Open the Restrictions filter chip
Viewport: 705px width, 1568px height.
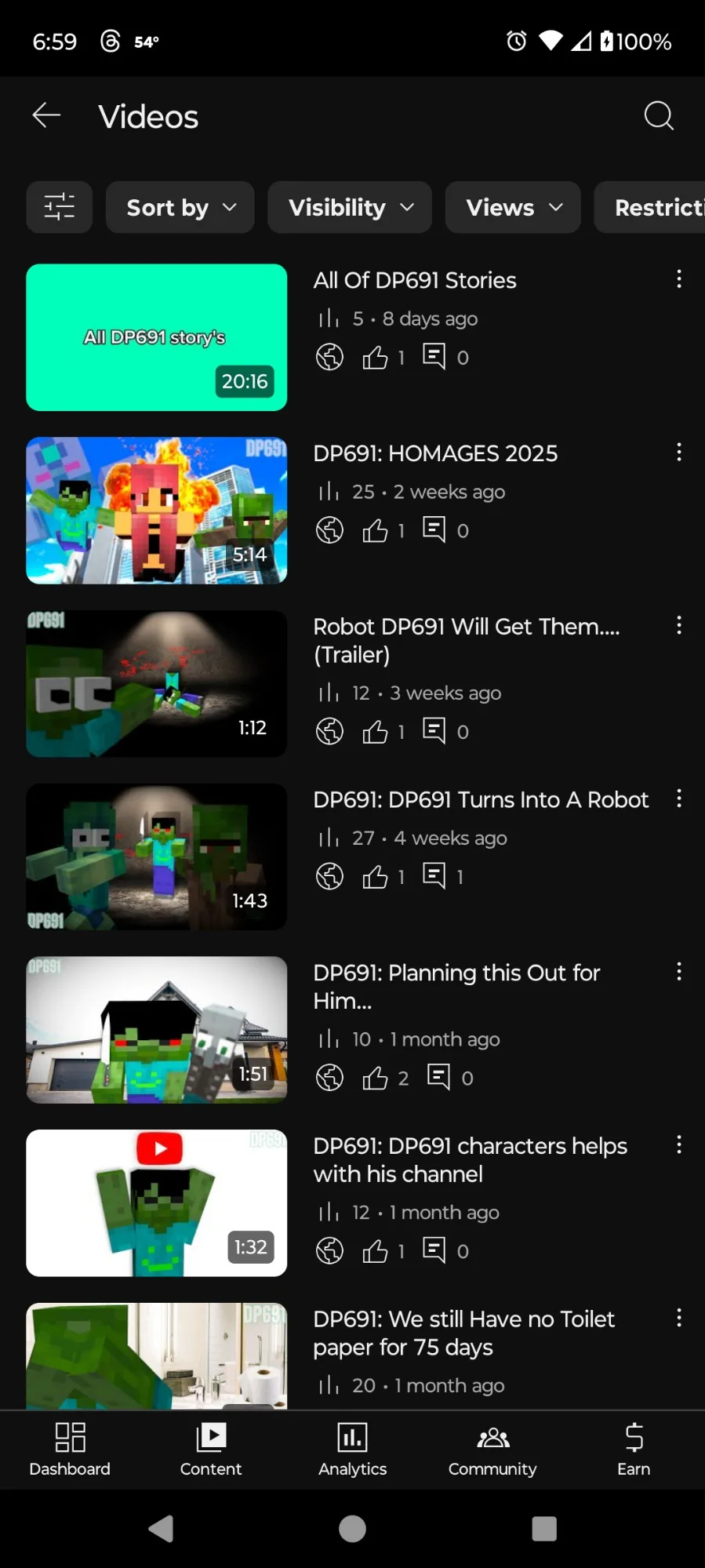point(650,207)
